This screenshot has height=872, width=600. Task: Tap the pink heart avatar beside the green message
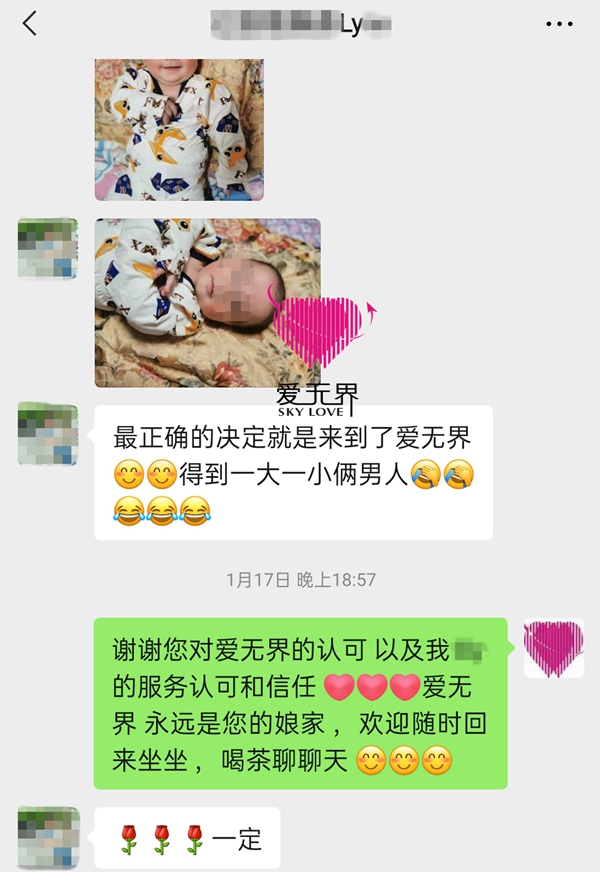(x=554, y=648)
